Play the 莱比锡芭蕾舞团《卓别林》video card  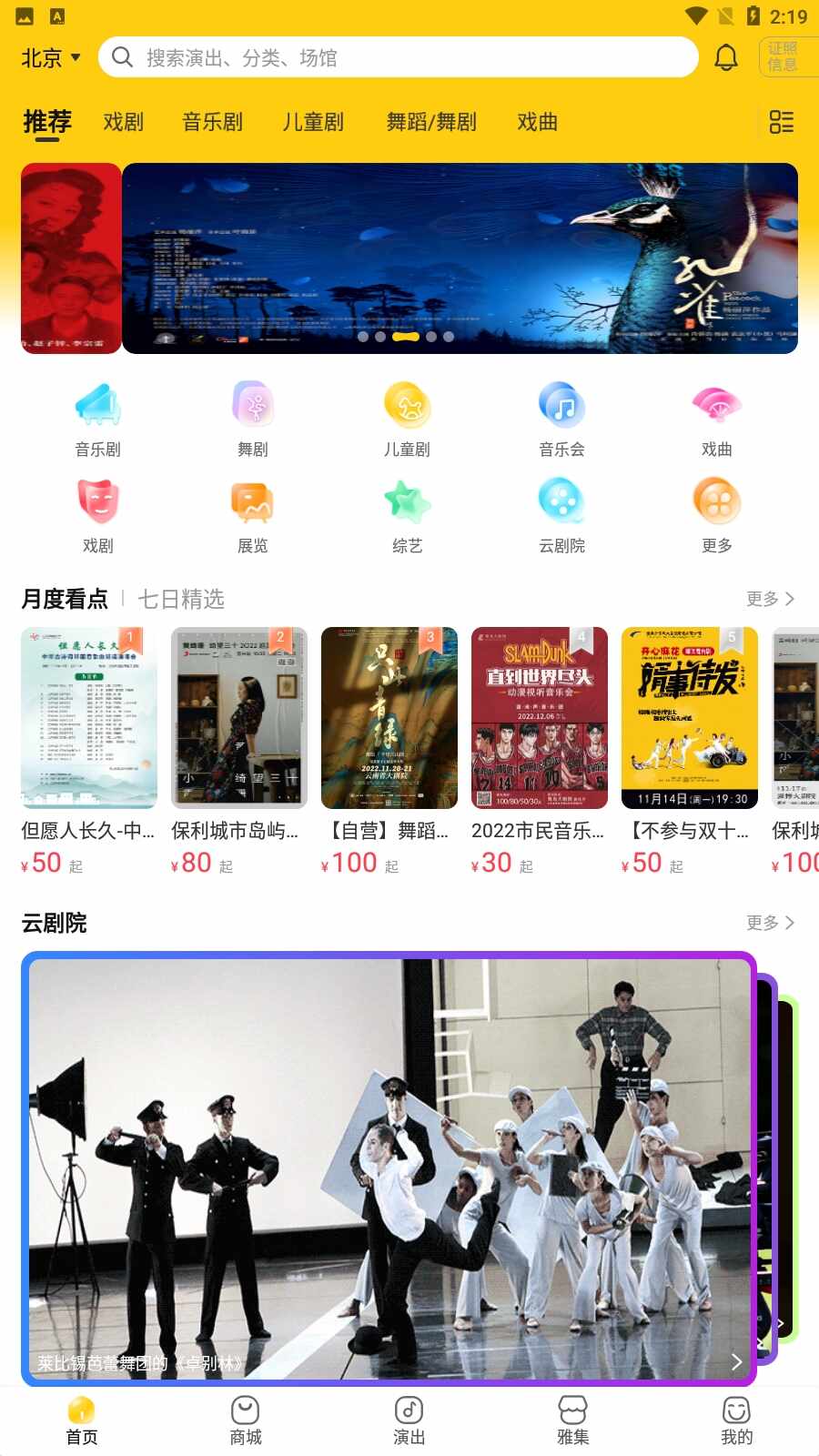[389, 1168]
